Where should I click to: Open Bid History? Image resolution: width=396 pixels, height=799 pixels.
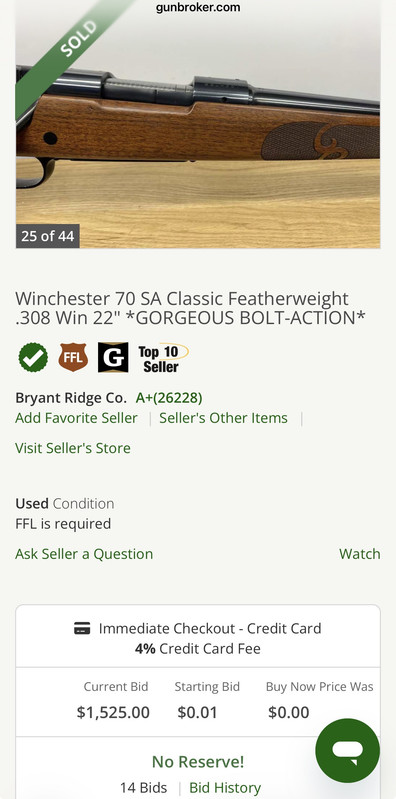225,788
